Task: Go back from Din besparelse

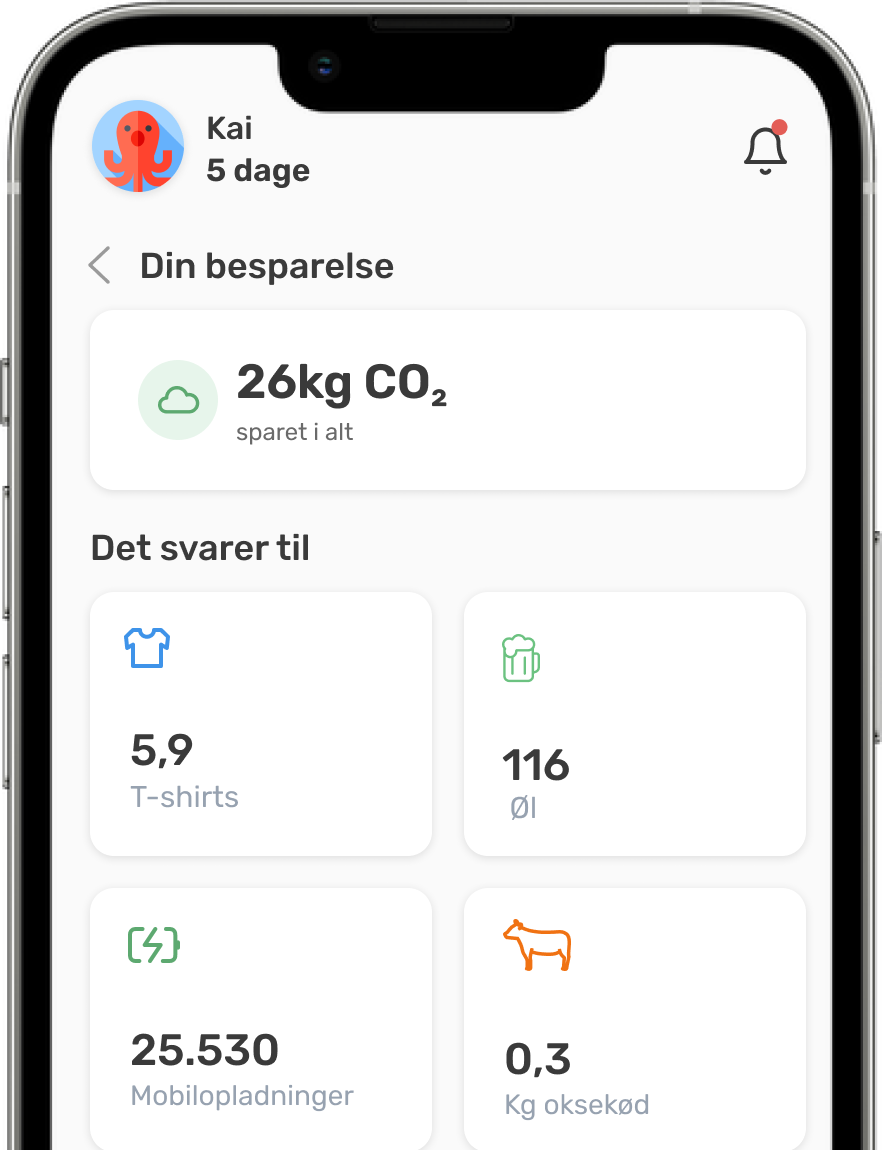Action: 99,266
